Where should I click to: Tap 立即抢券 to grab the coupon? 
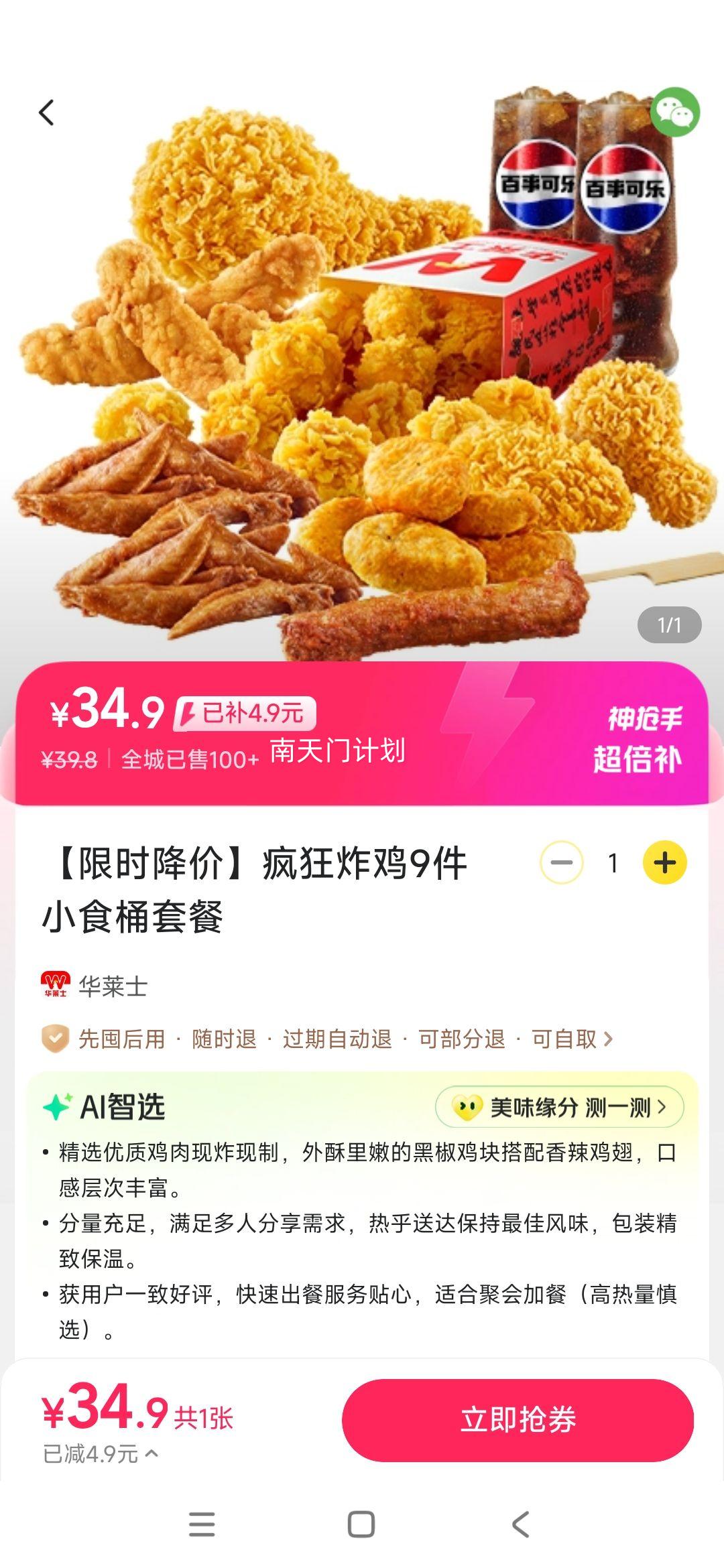(518, 1419)
